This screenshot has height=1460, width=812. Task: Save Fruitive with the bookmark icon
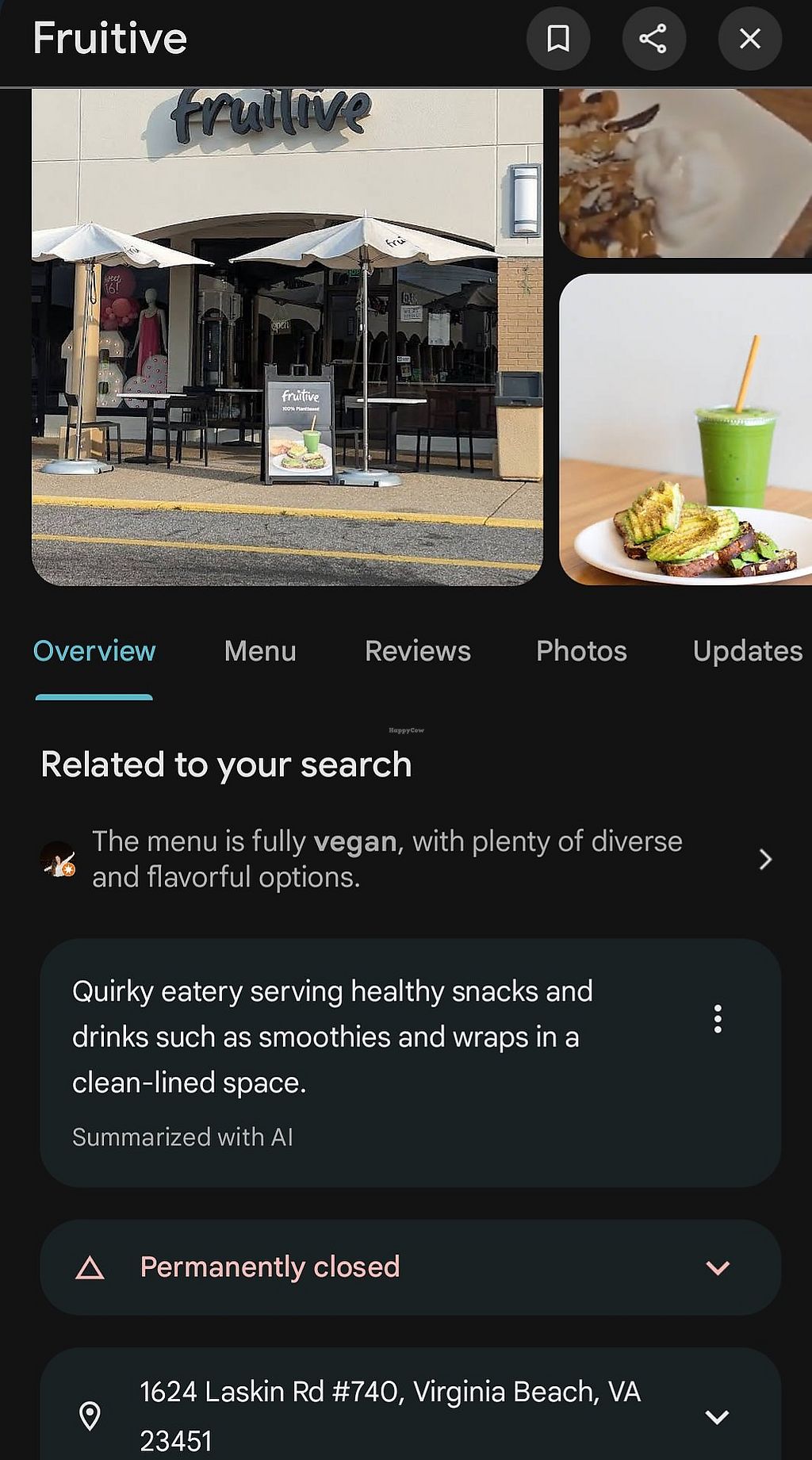point(558,38)
